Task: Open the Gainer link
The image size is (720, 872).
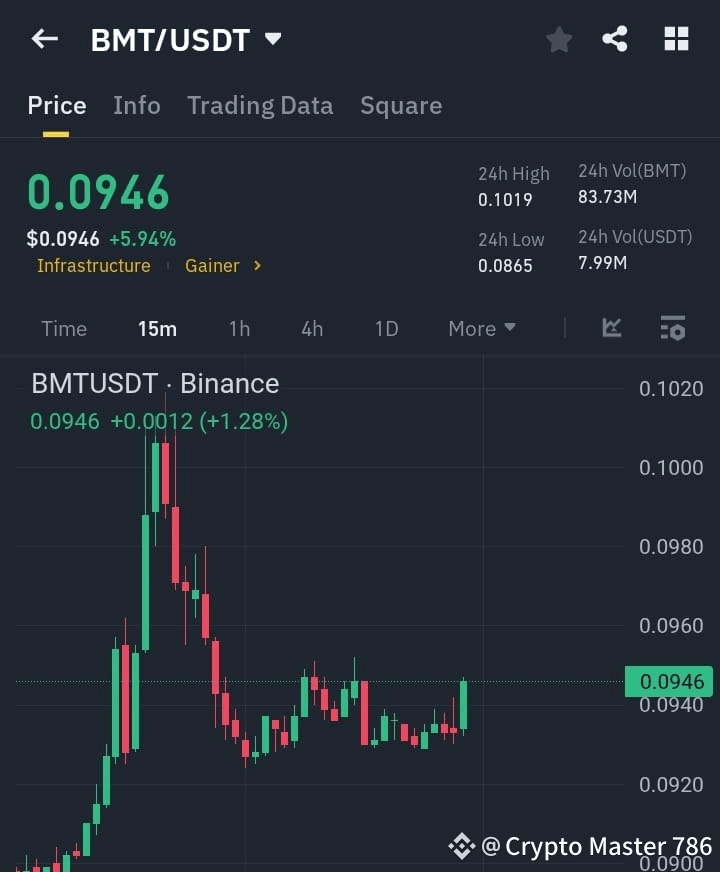Action: click(213, 266)
